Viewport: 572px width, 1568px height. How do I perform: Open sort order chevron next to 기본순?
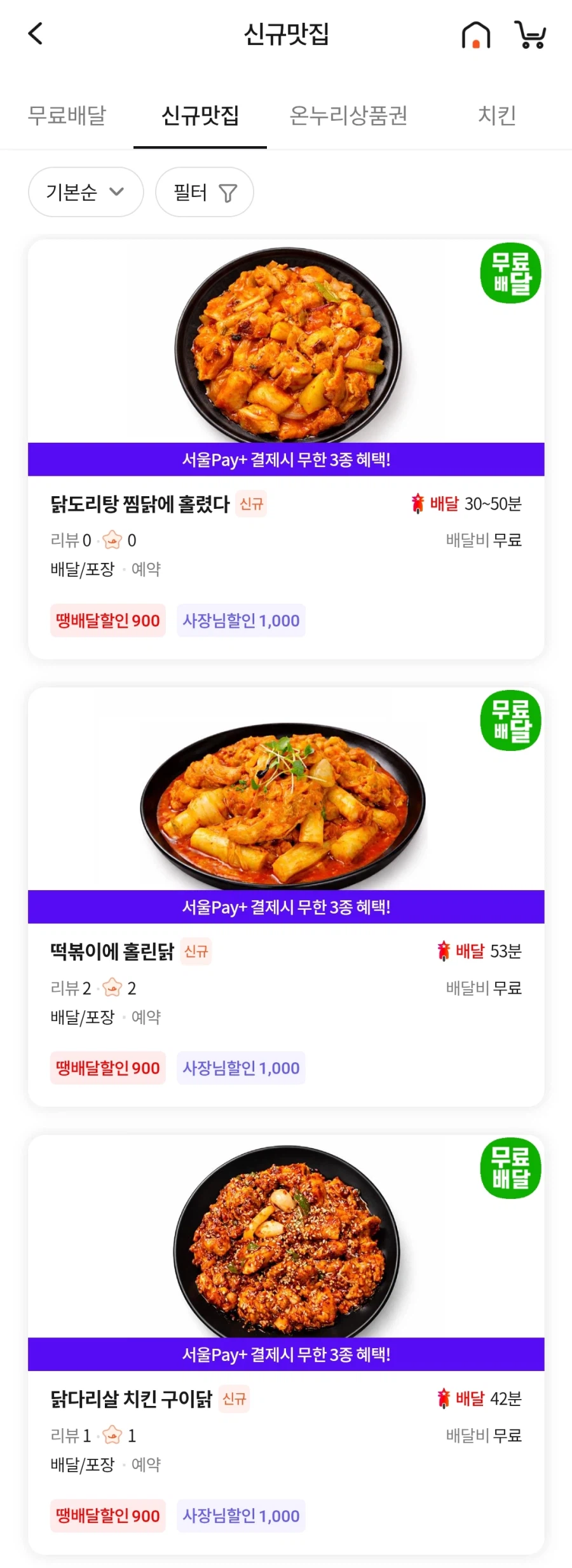(117, 193)
